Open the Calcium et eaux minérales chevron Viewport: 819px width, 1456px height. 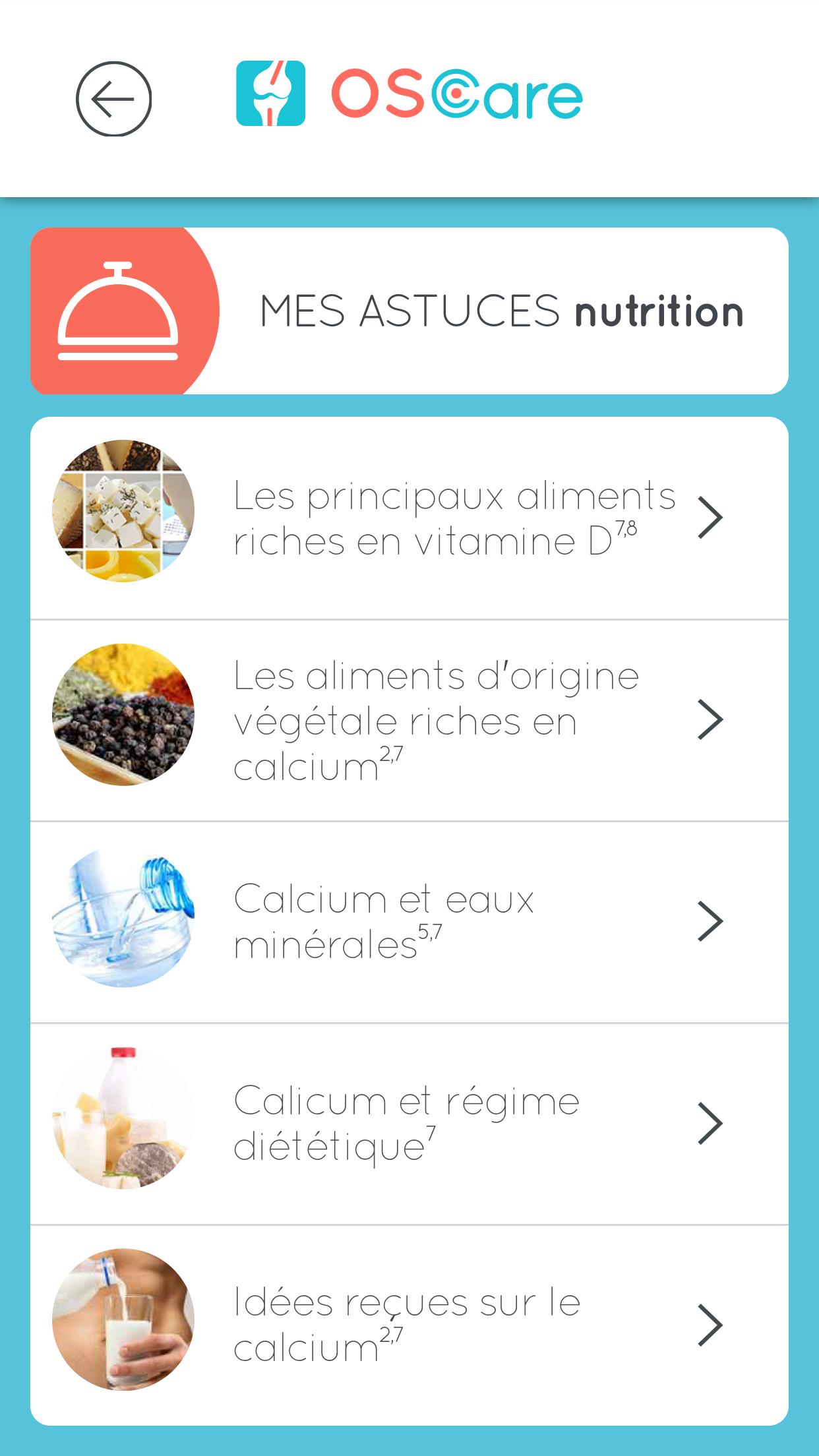click(x=711, y=923)
